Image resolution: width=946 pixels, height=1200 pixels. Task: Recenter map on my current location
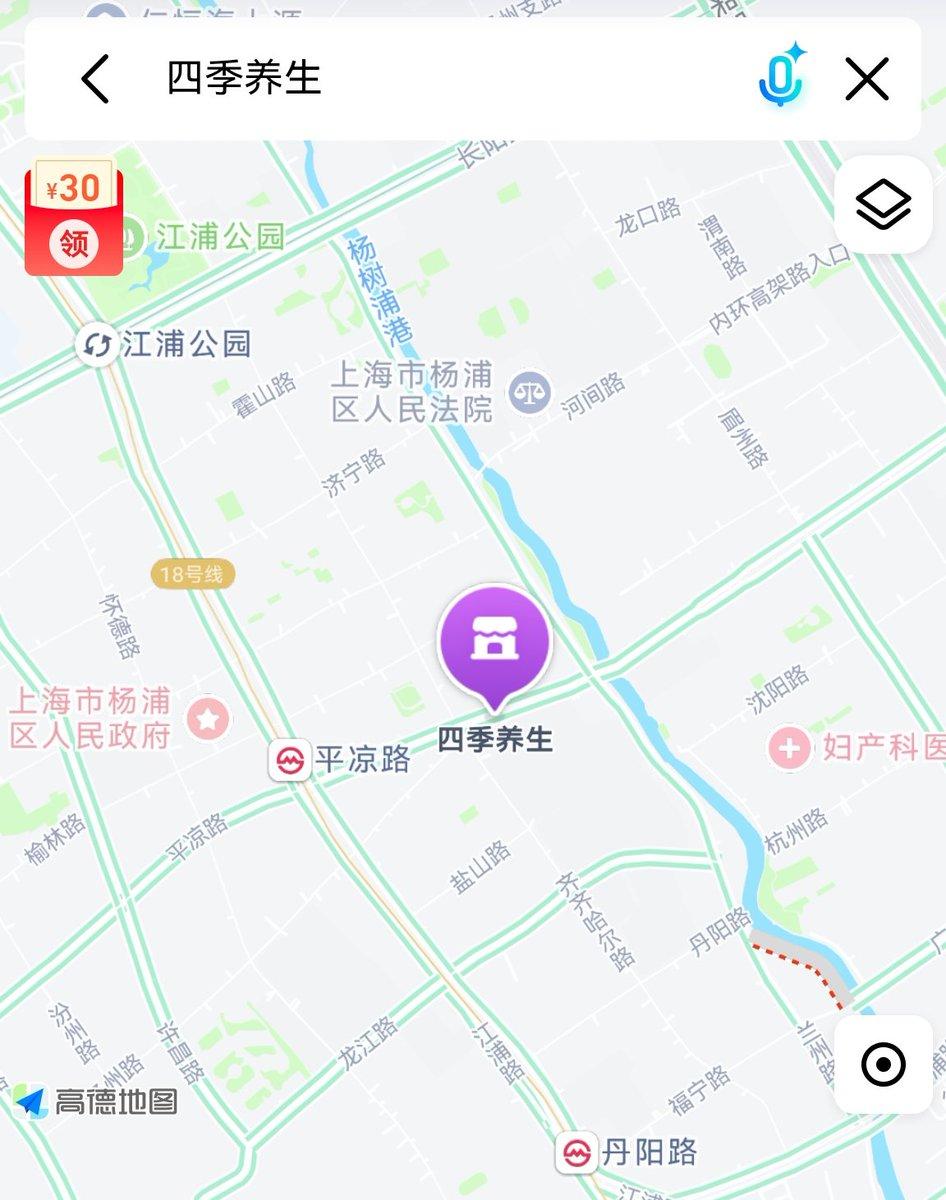tap(883, 1064)
